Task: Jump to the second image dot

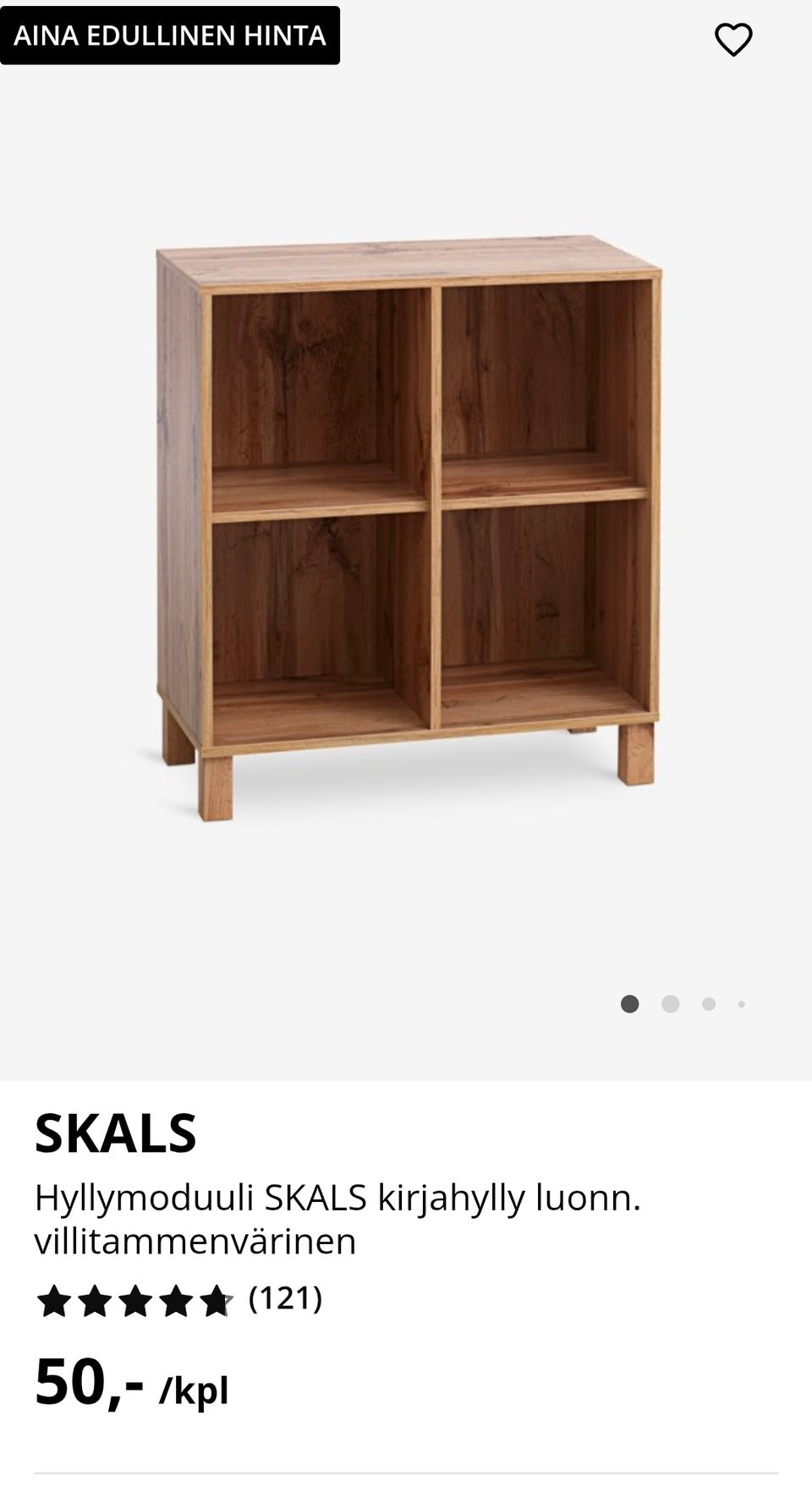Action: coord(670,1004)
